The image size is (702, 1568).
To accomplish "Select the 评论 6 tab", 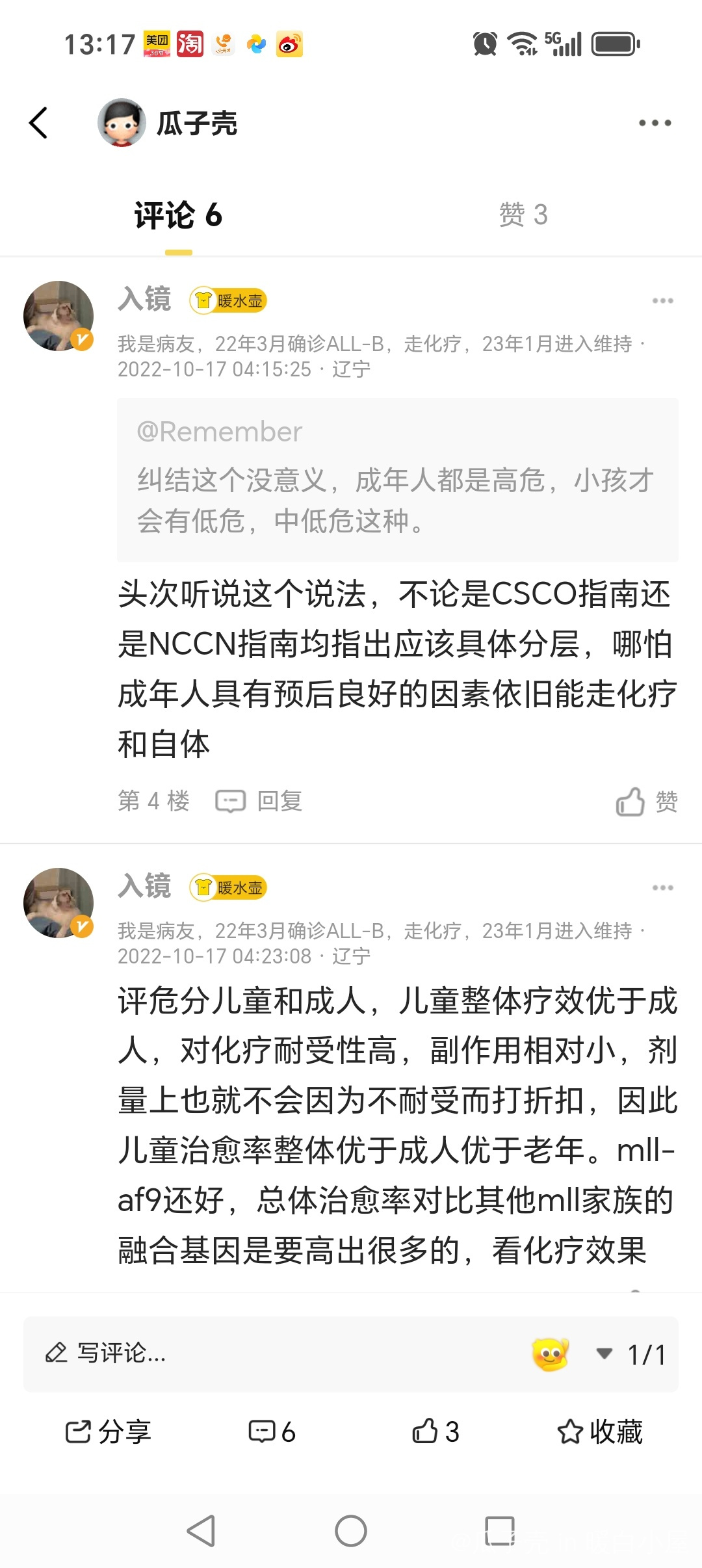I will click(x=178, y=215).
